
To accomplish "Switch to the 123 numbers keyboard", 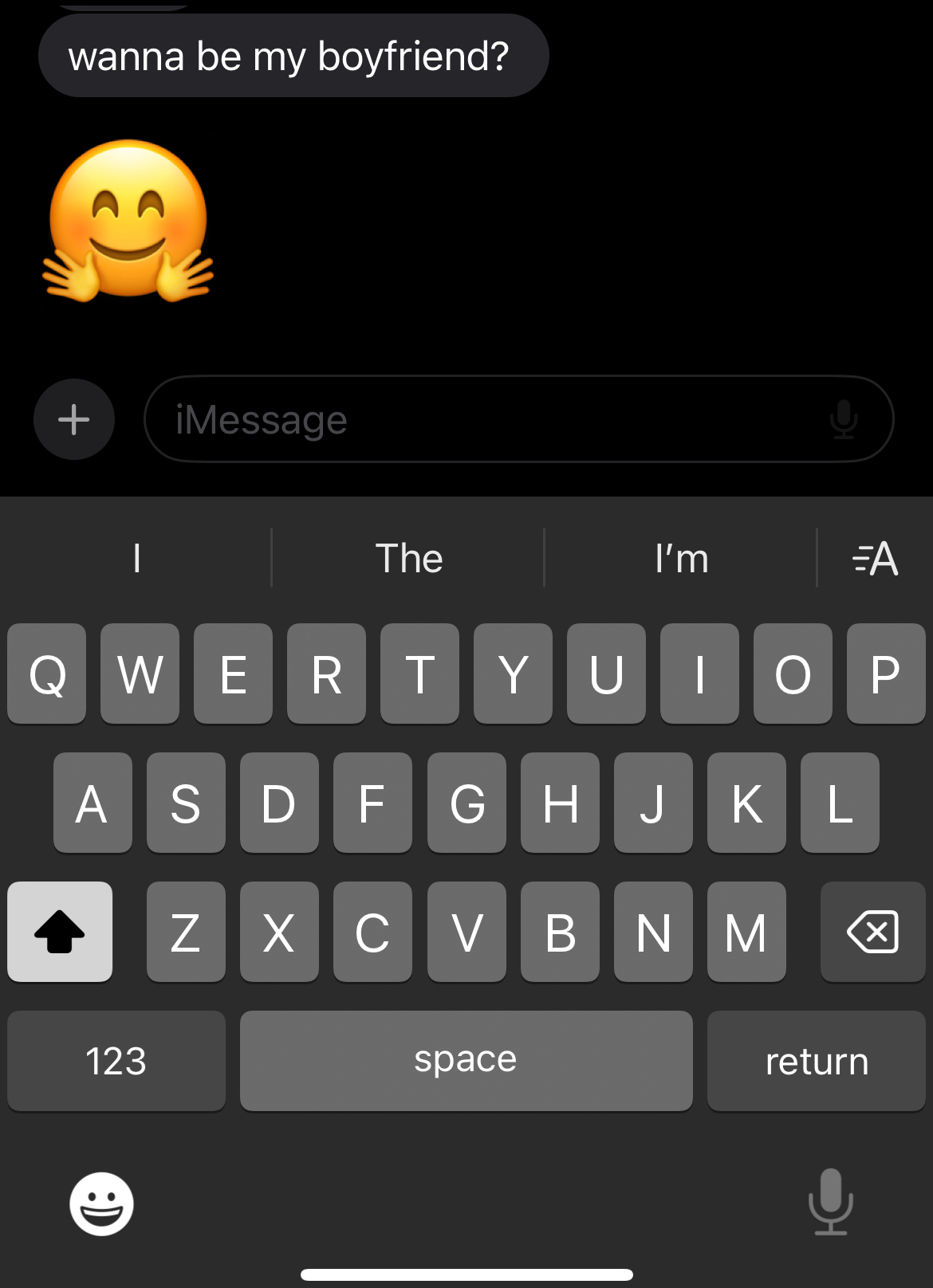I will (x=116, y=1061).
